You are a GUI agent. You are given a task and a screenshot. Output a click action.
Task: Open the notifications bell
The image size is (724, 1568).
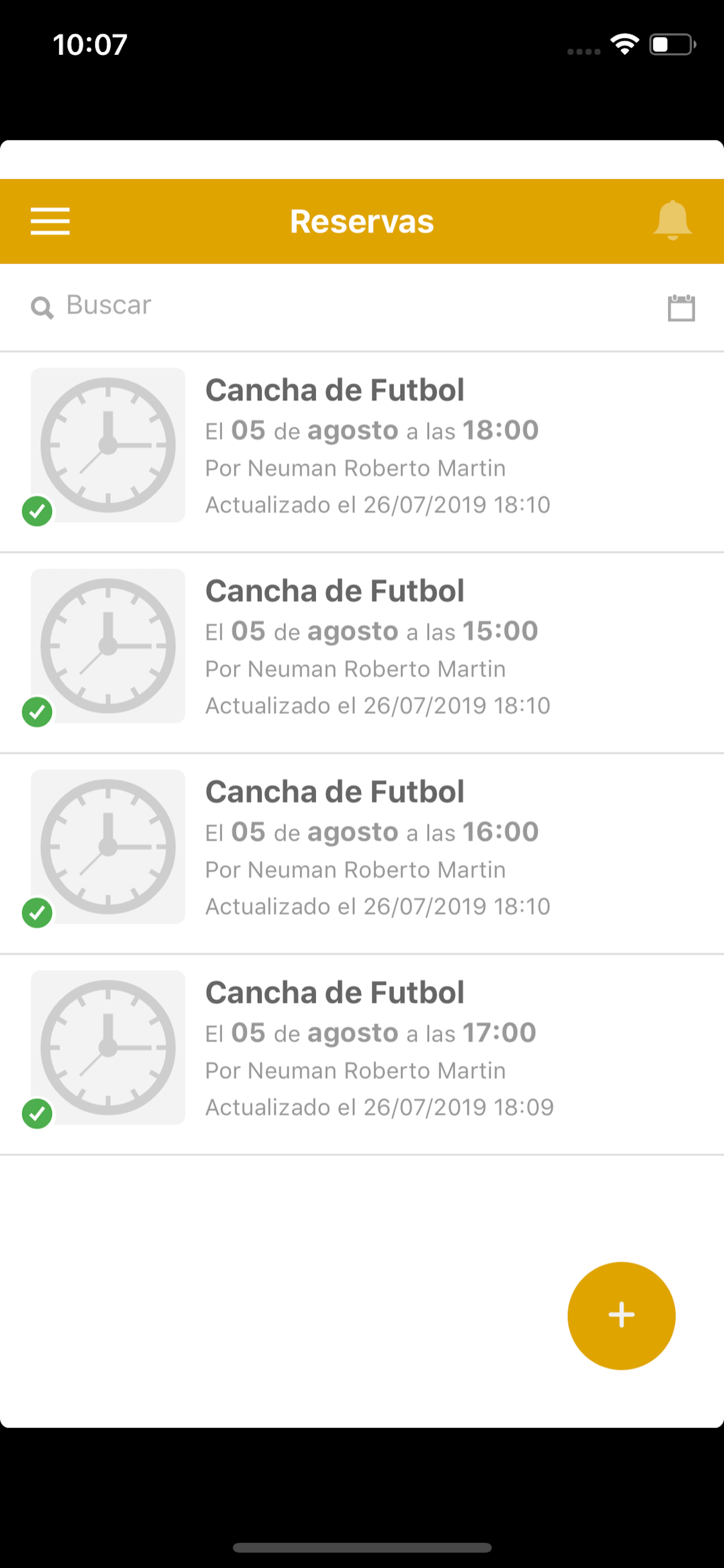coord(672,220)
